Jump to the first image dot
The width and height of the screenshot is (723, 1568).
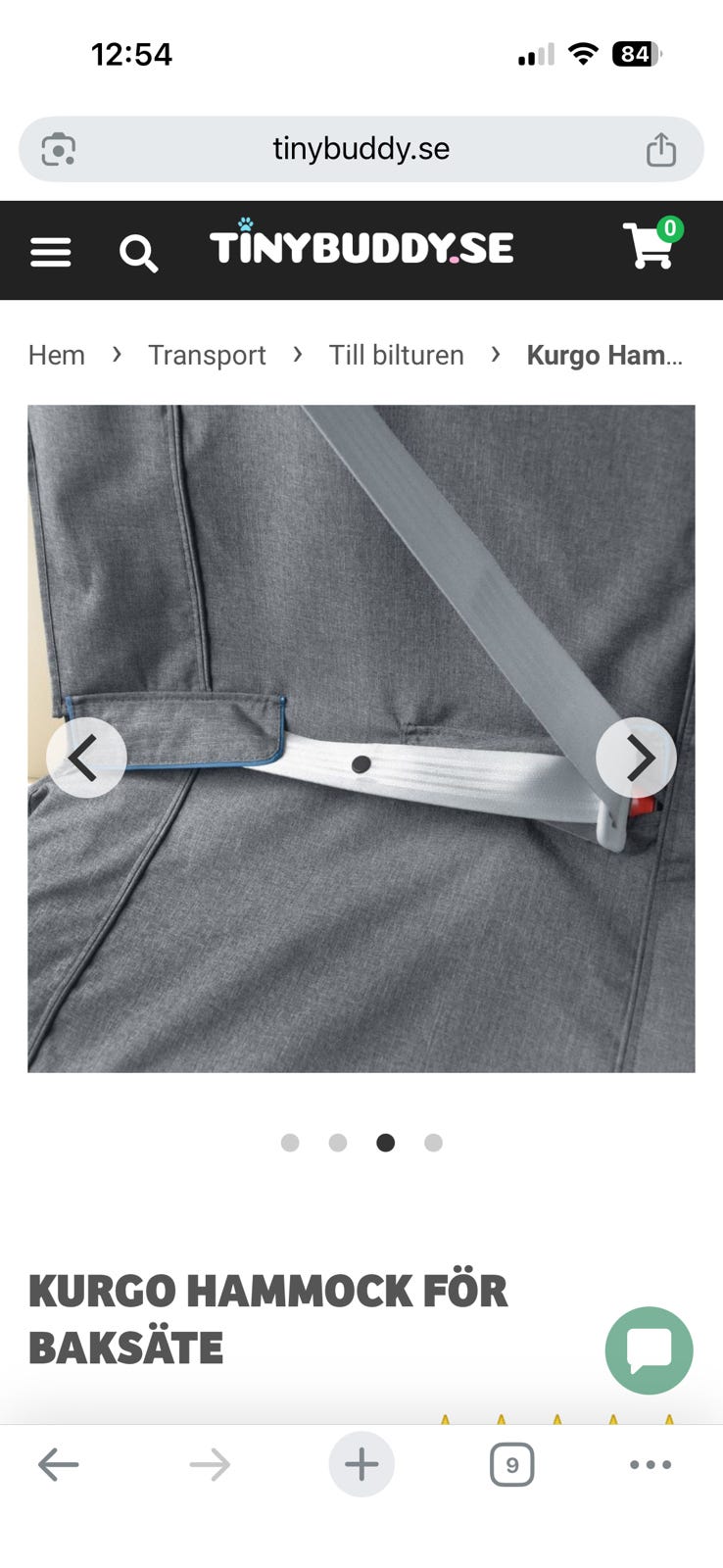pyautogui.click(x=290, y=1143)
